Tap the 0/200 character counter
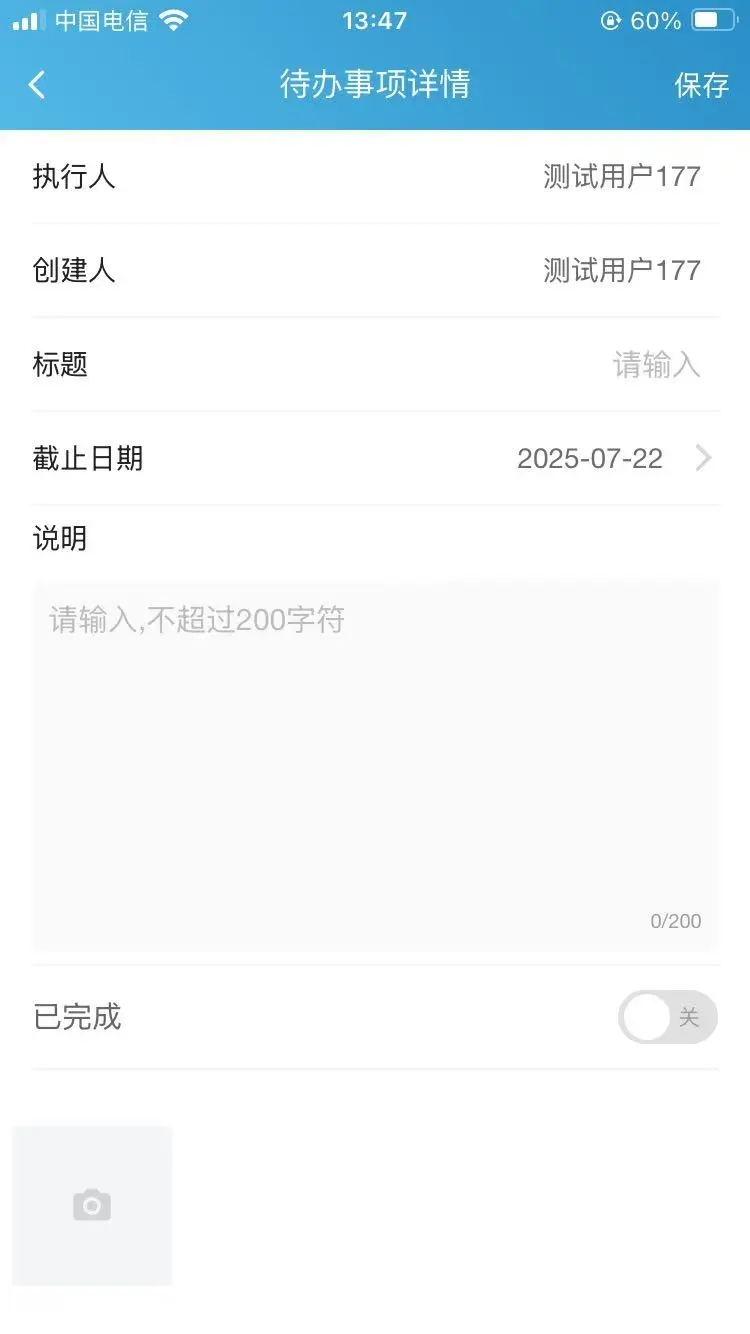This screenshot has height=1334, width=750. [677, 921]
